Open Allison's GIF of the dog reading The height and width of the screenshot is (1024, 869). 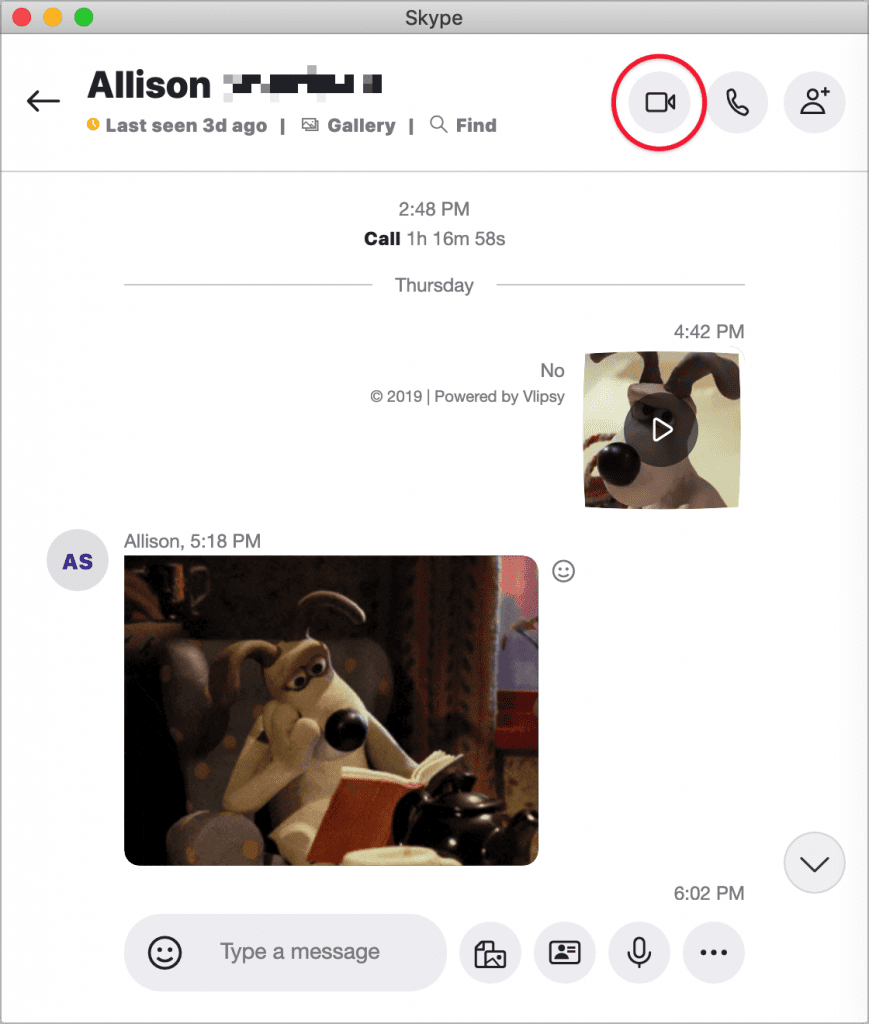coord(331,710)
